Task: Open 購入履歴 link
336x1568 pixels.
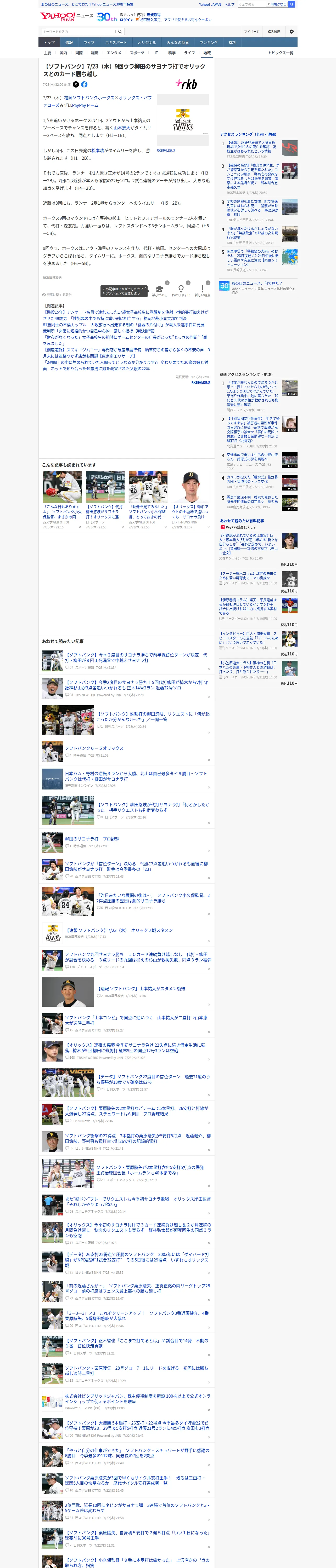Action: pyautogui.click(x=274, y=32)
